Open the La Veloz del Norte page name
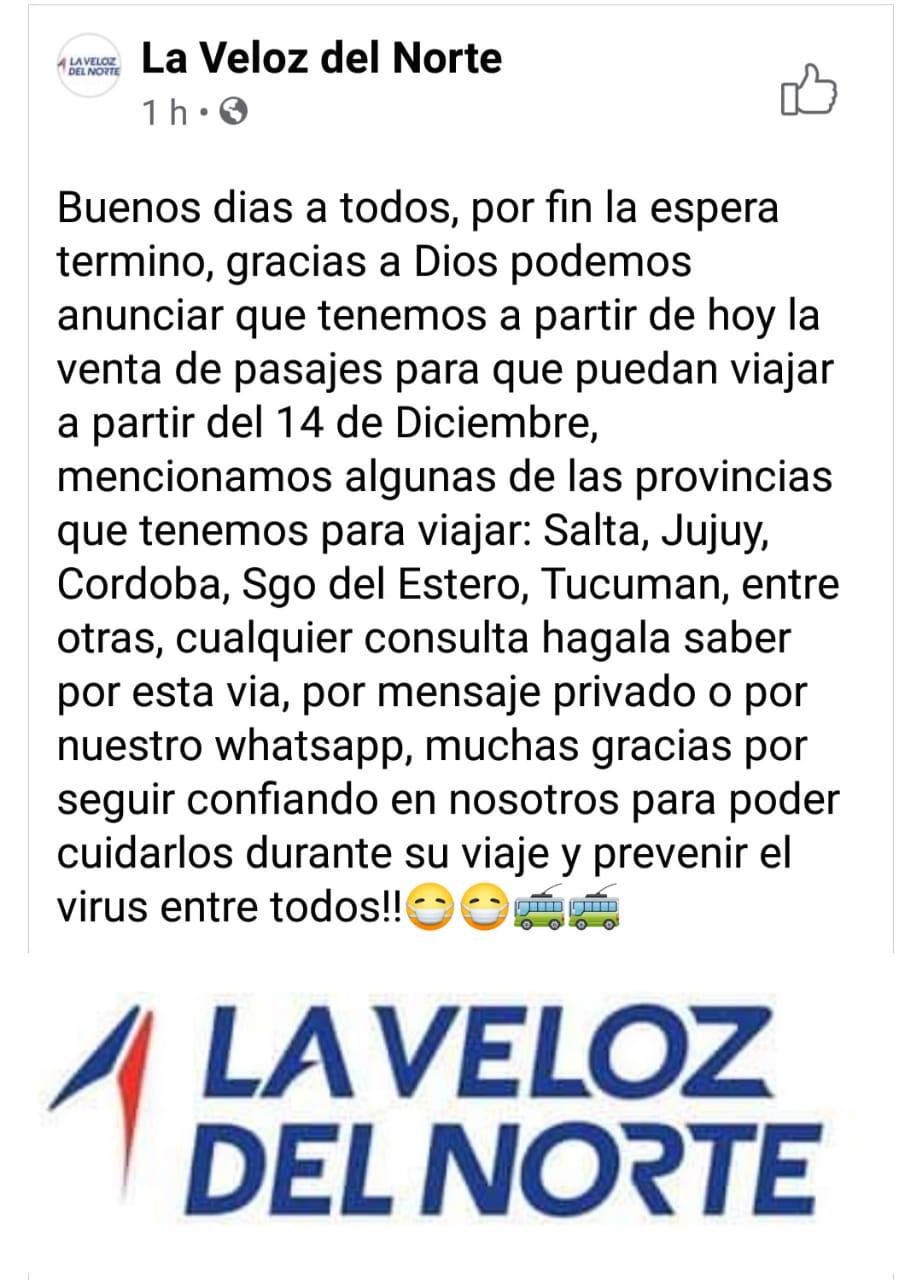Screen dimensions: 922x1280 tap(321, 59)
